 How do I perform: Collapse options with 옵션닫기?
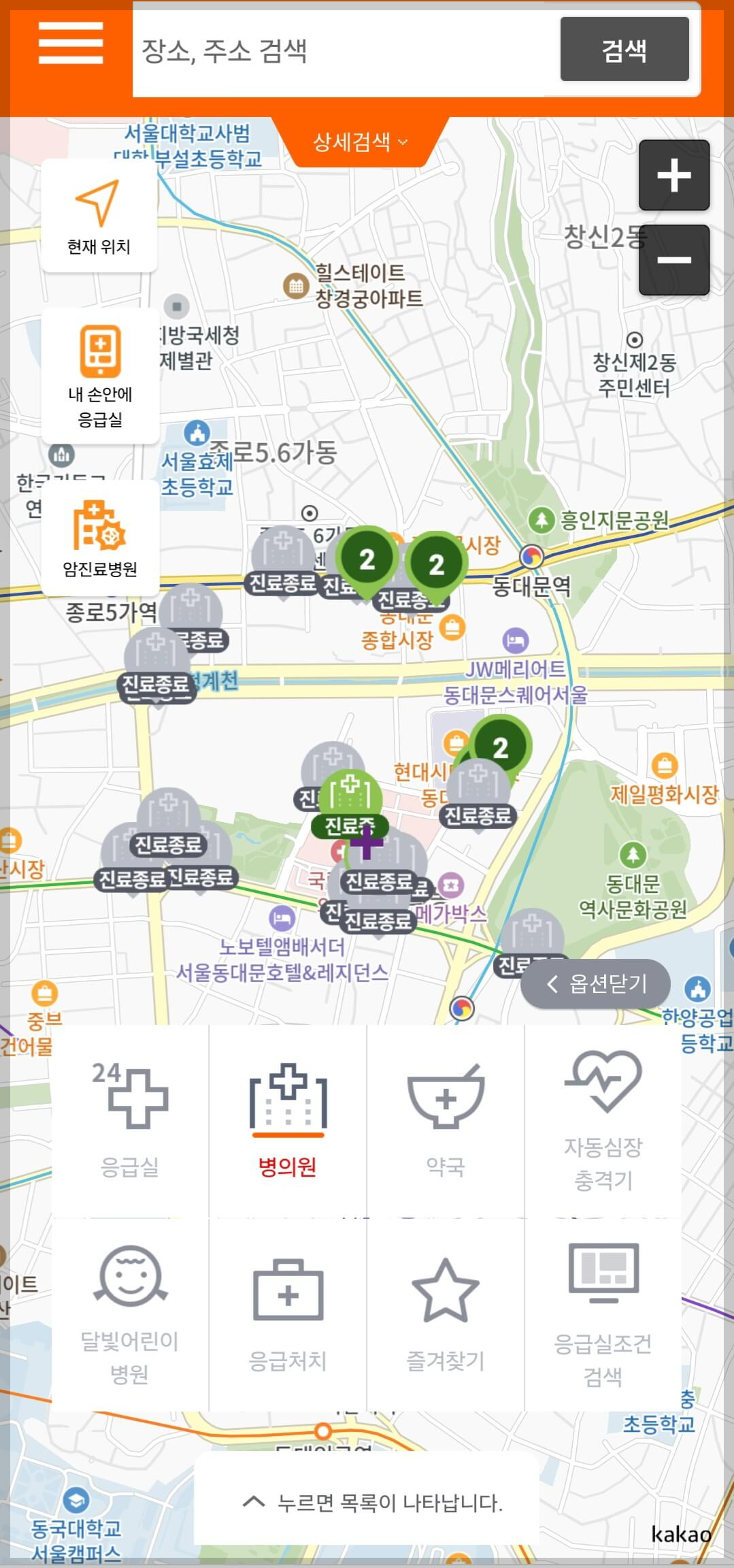(x=595, y=983)
